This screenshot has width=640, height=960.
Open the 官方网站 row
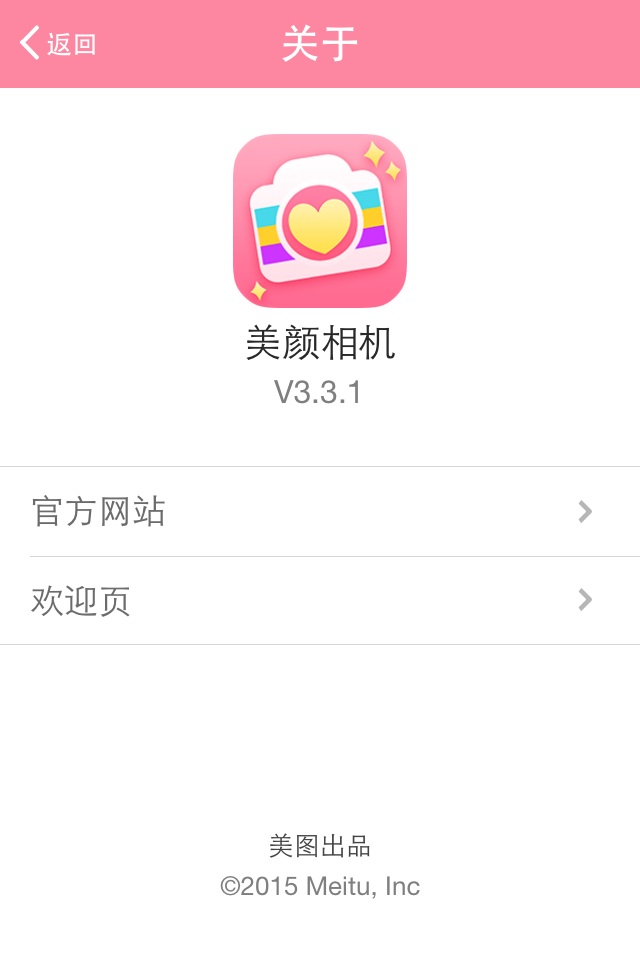pos(320,512)
